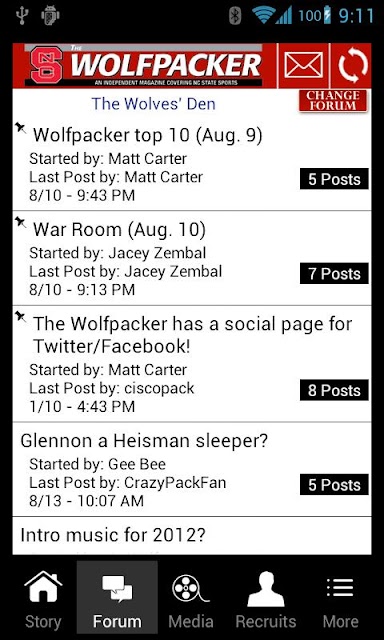
Task: Go to the Media tab
Action: 191,600
